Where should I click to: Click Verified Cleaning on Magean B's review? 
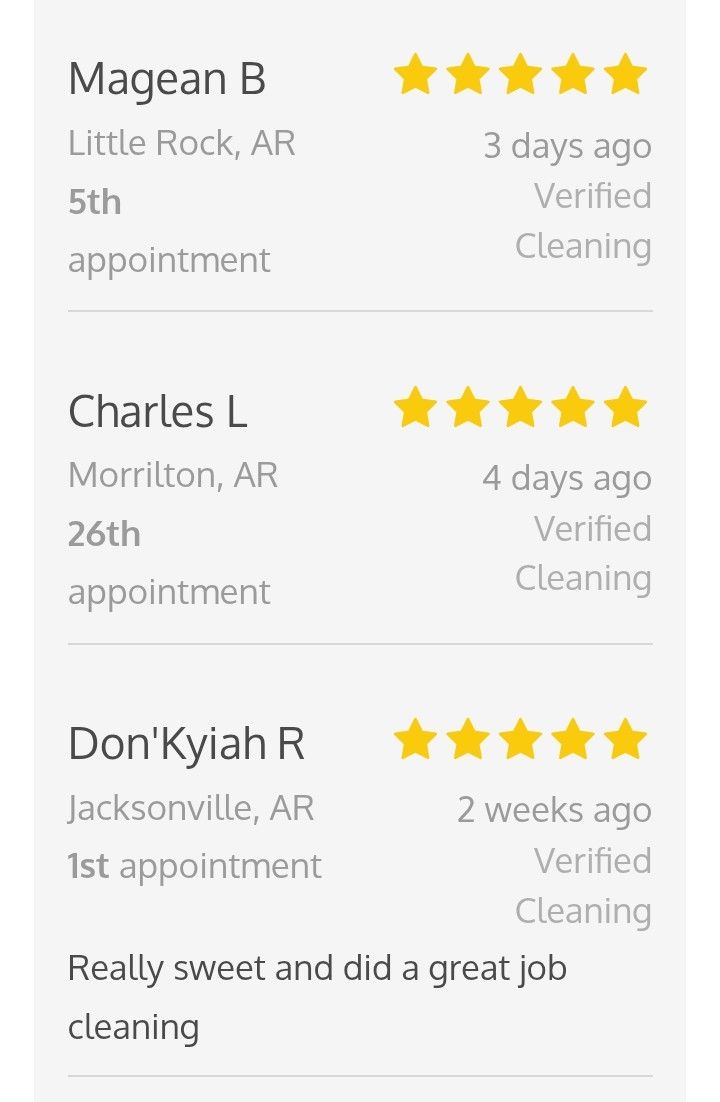tap(584, 220)
